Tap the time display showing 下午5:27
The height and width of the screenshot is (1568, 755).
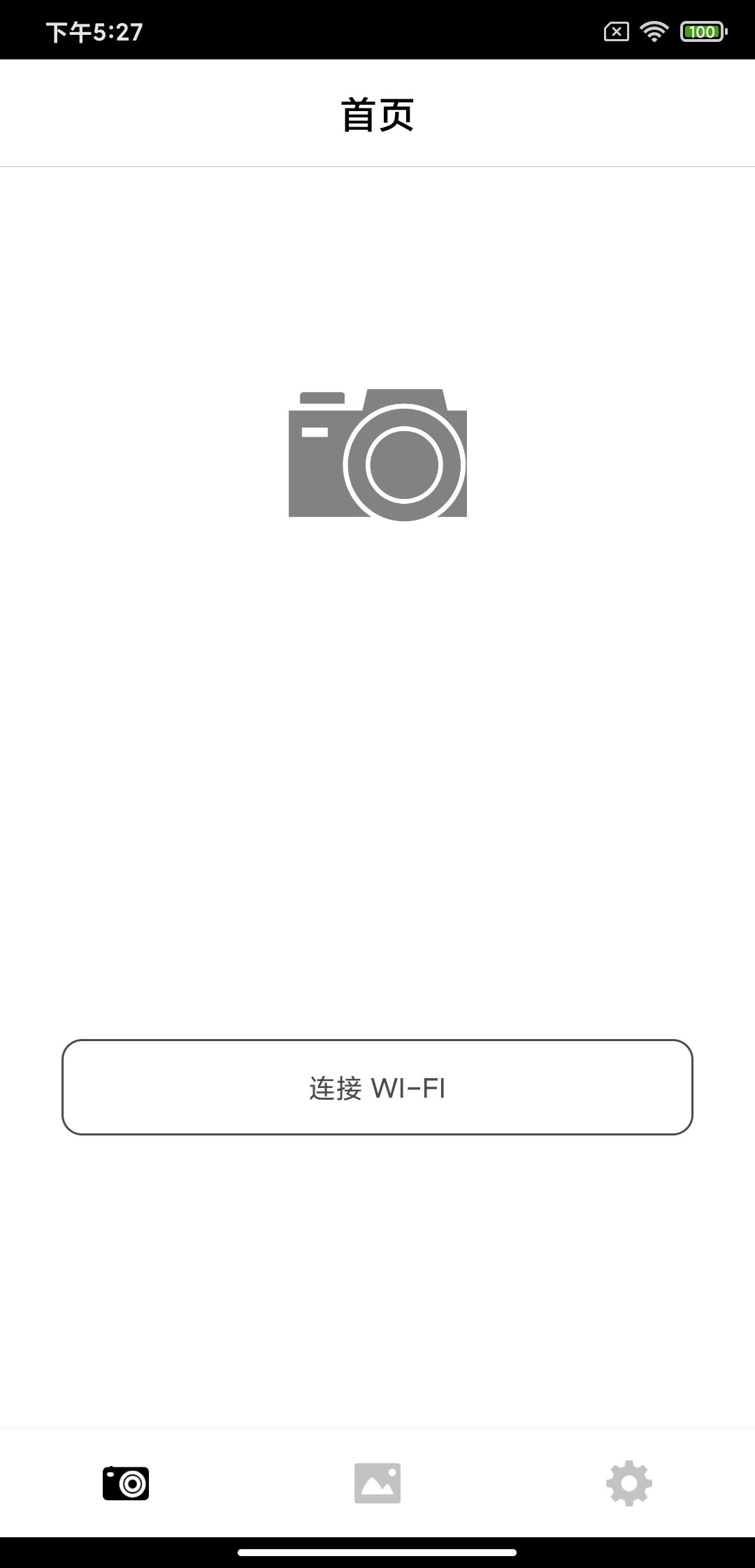coord(94,30)
